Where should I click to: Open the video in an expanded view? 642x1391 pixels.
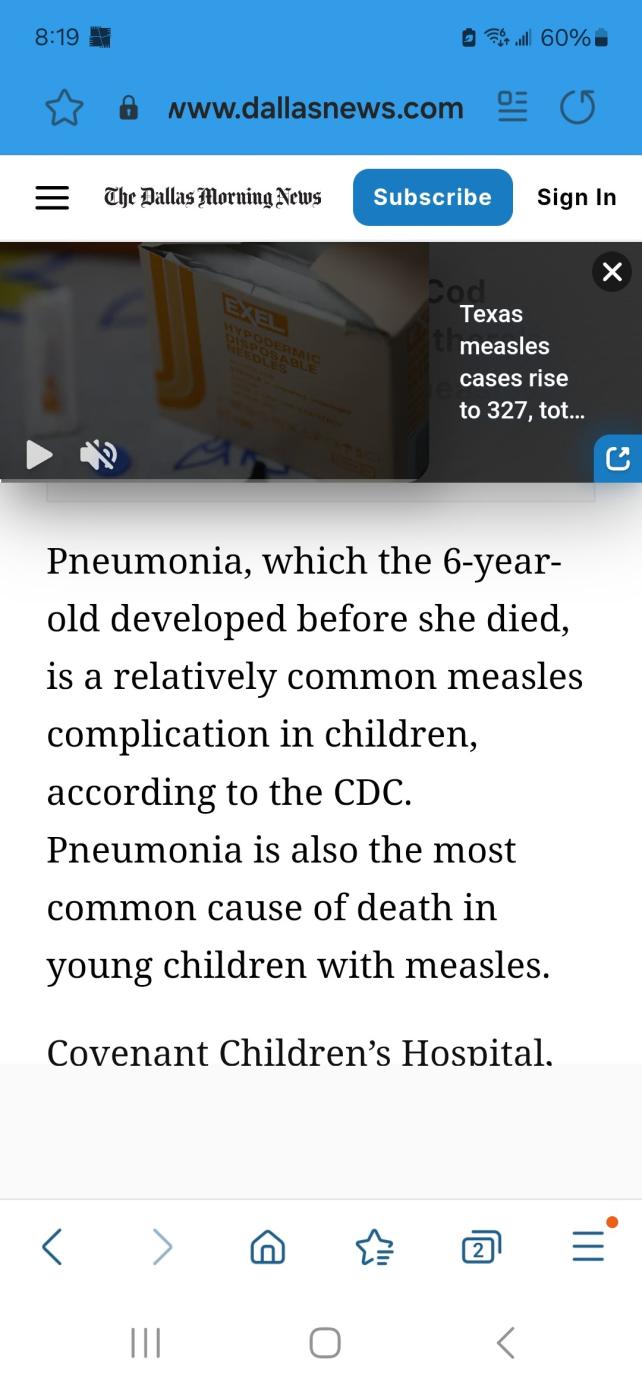pos(618,458)
